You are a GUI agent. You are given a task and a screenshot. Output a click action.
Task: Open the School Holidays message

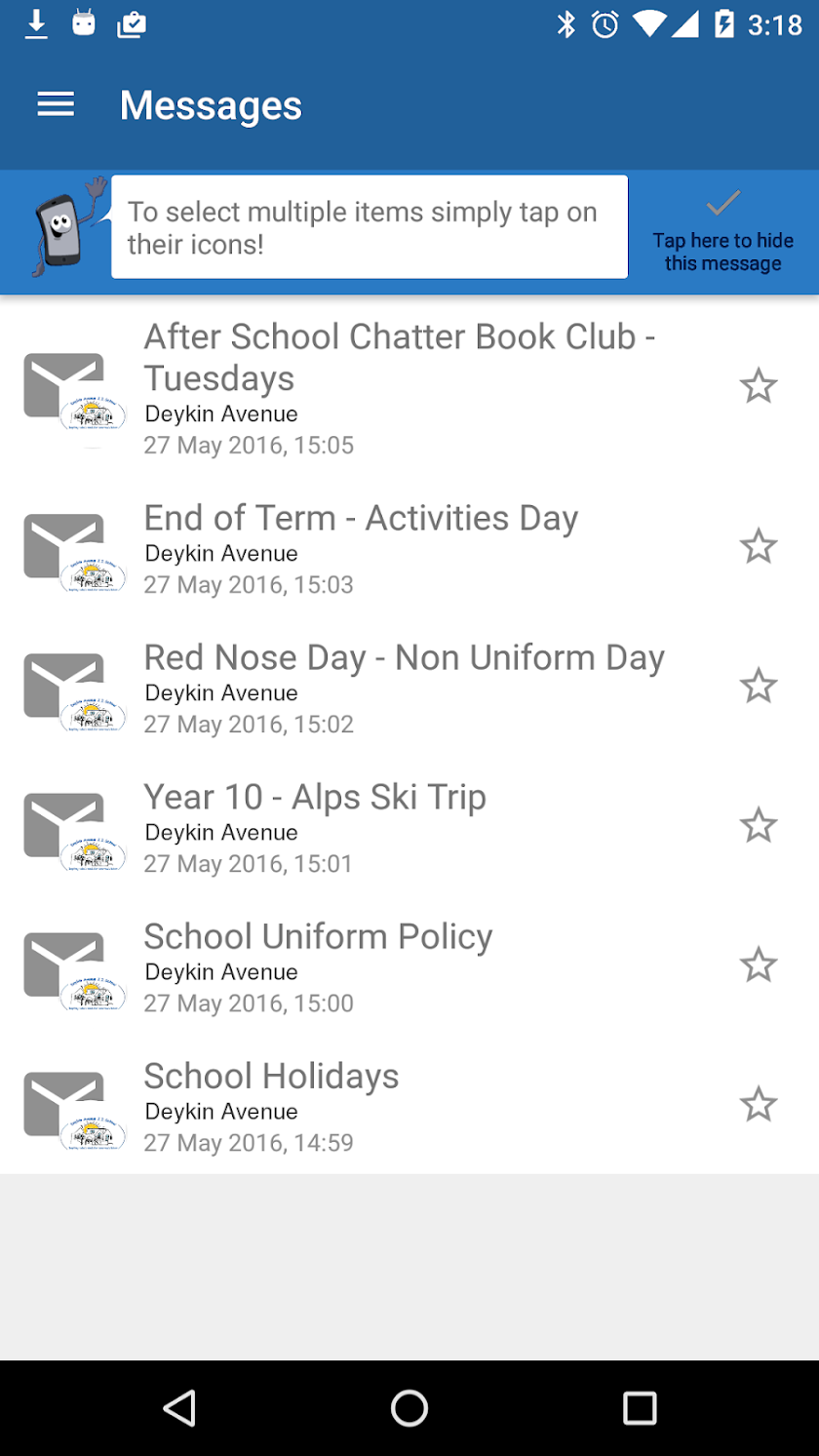click(x=271, y=1077)
